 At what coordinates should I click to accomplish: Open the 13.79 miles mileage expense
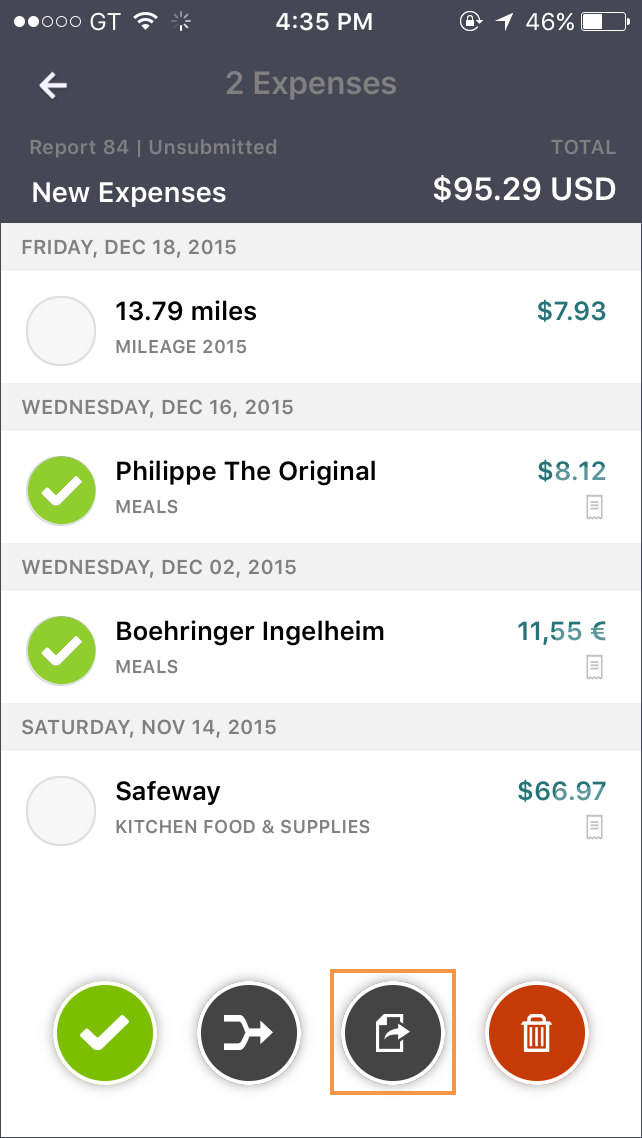321,327
